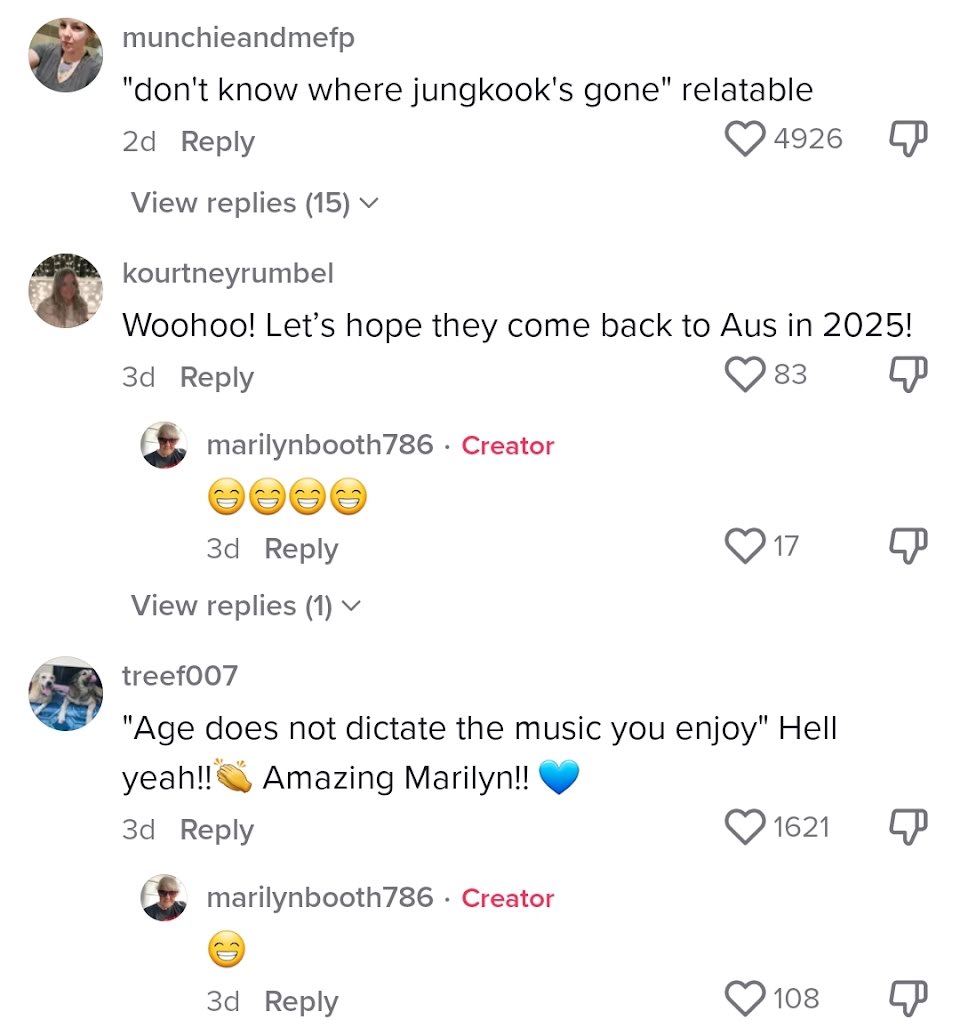Open kourtneyrumbel's username link
Image resolution: width=960 pixels, height=1028 pixels.
228,273
